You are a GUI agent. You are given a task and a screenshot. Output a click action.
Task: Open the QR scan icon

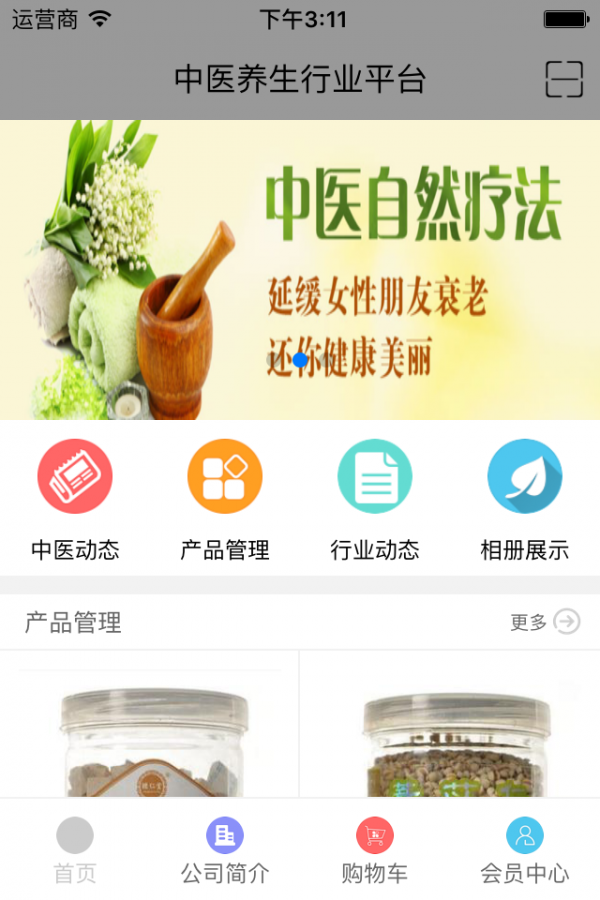[x=564, y=79]
